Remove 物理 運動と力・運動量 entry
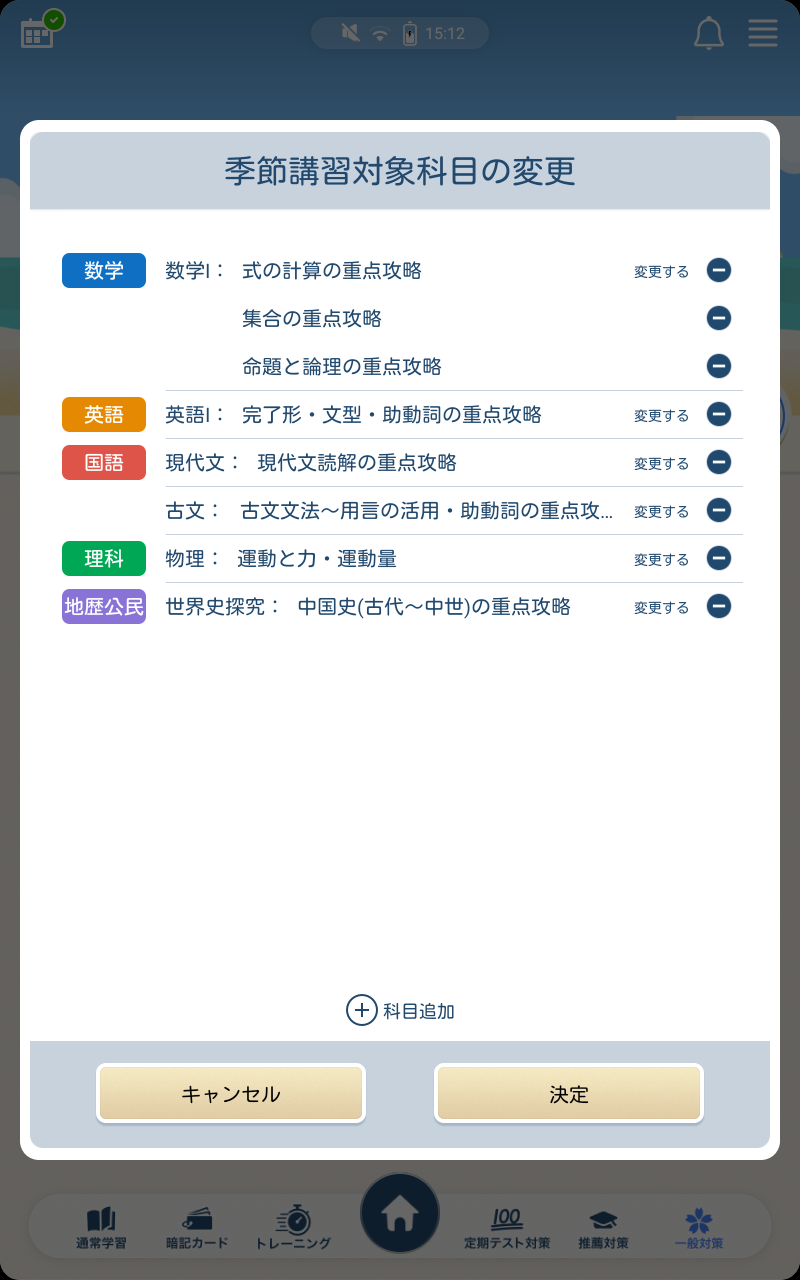Viewport: 800px width, 1280px height. click(719, 558)
